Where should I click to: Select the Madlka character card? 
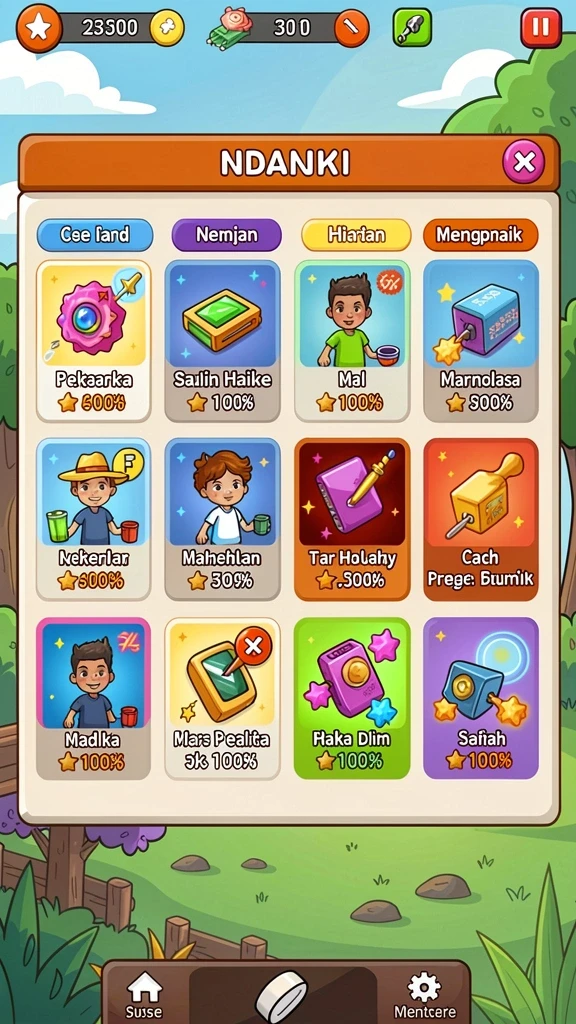coord(93,698)
